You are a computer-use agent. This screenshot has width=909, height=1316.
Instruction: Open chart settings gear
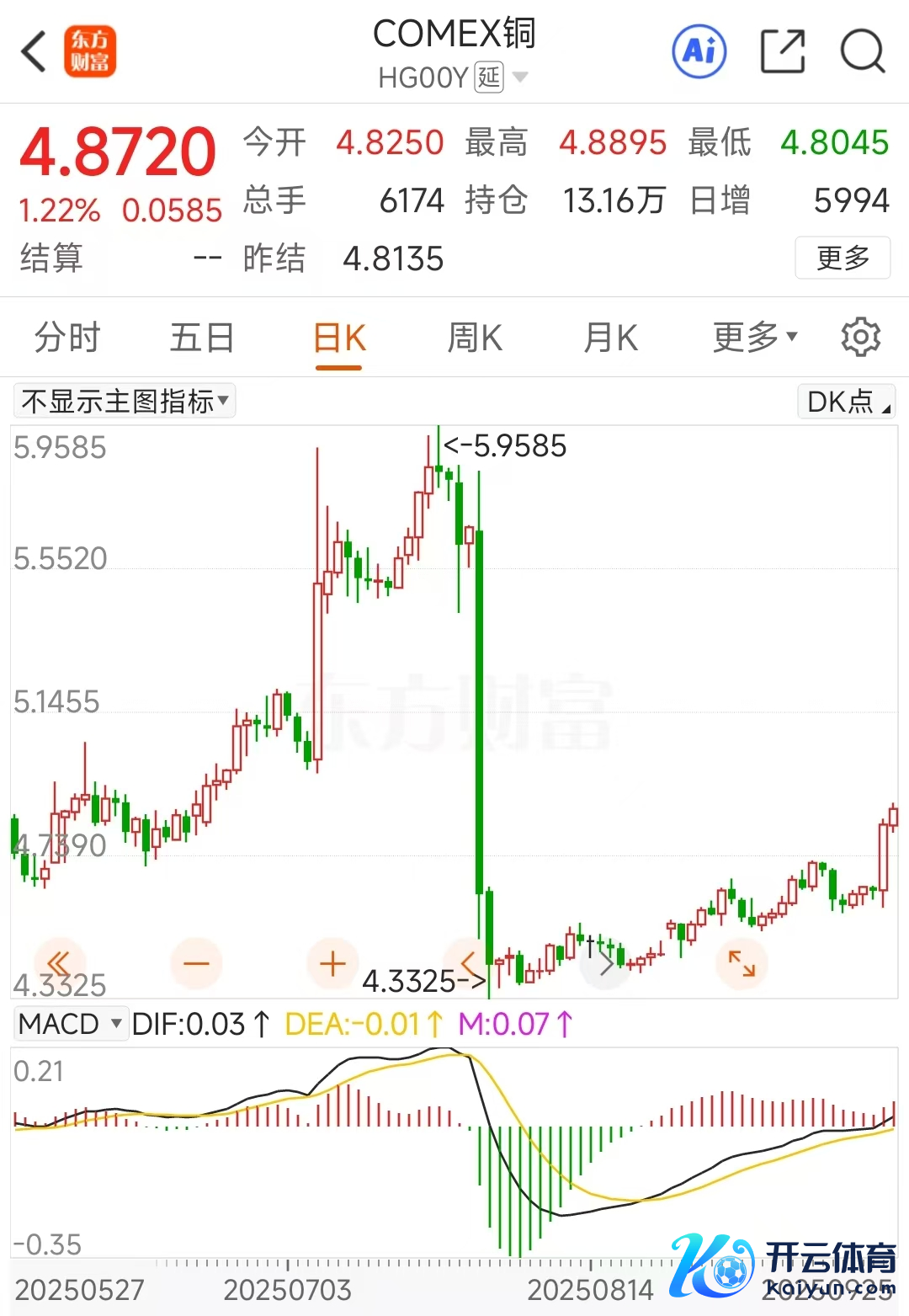coord(860,338)
